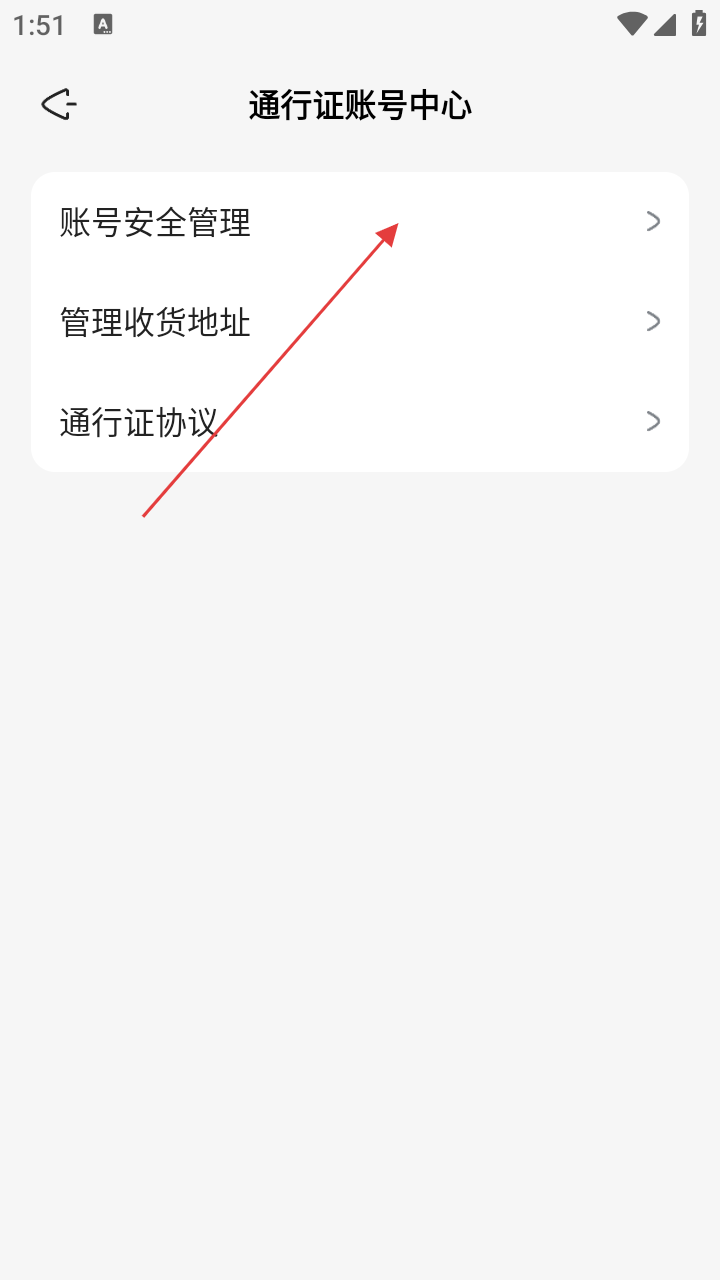Go back using the top-left arrow
The height and width of the screenshot is (1280, 720).
point(58,104)
